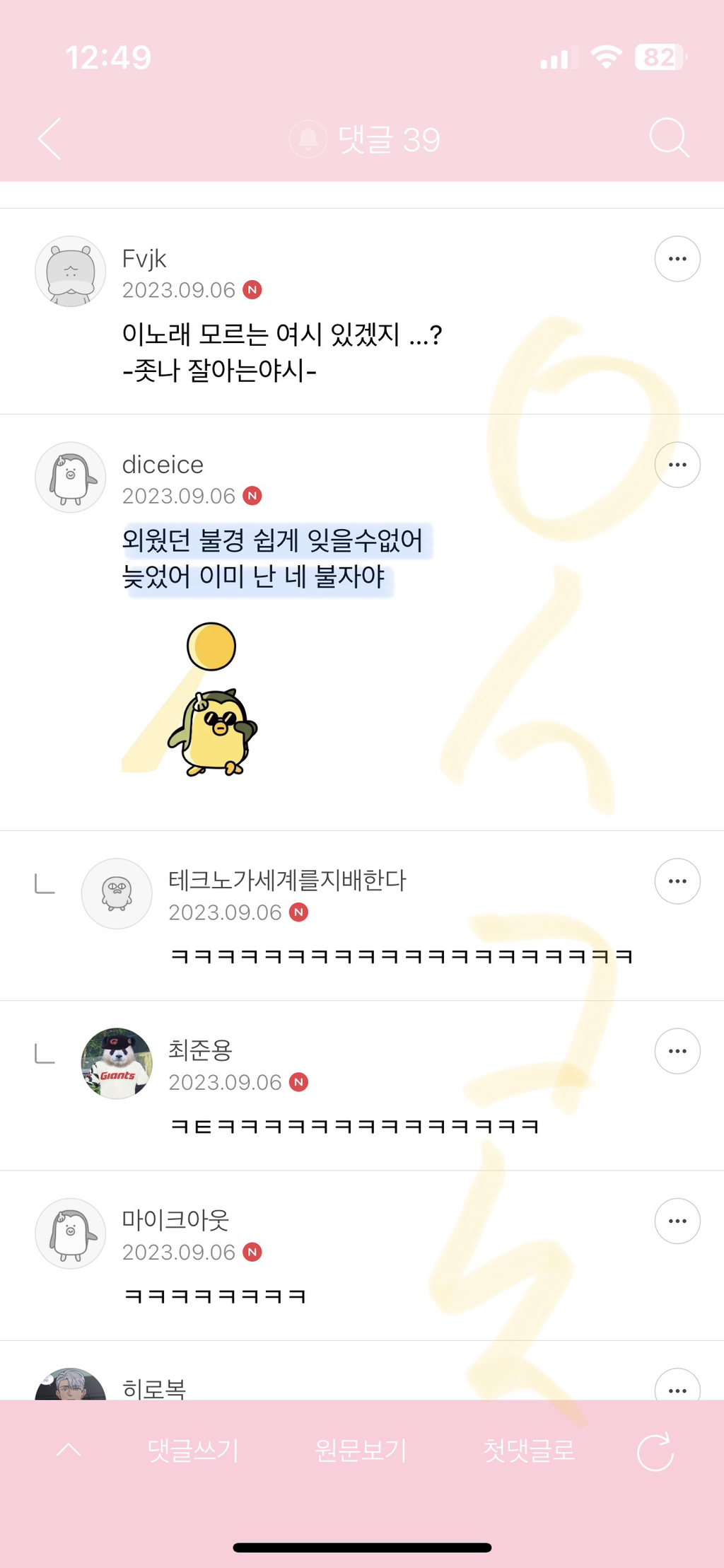Jump to top with the up arrow

(69, 1451)
